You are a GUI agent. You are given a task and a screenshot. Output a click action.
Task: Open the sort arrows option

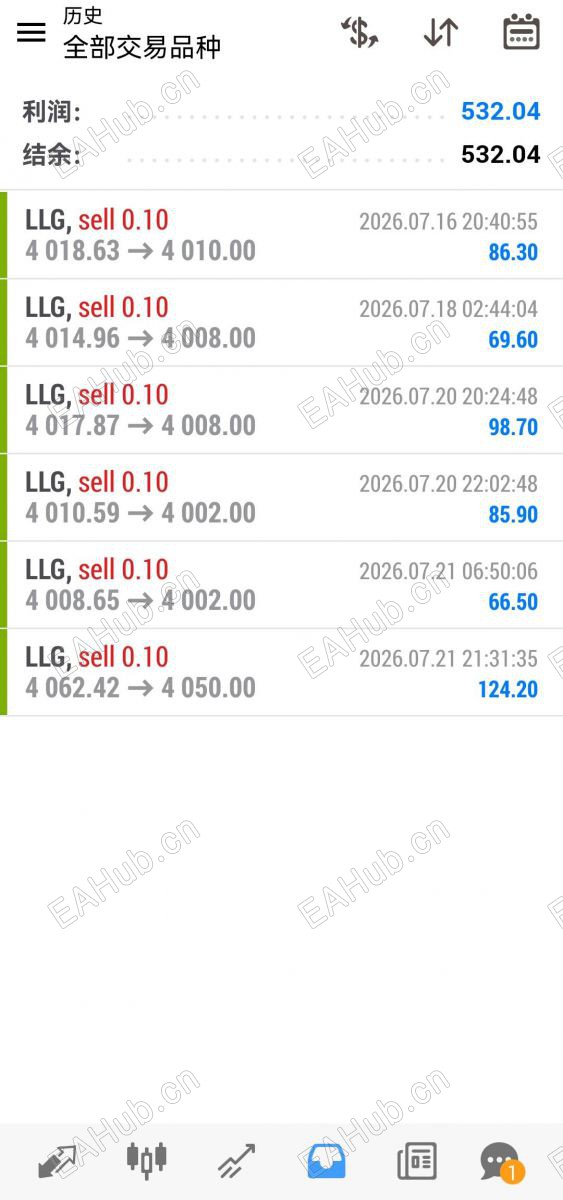440,33
